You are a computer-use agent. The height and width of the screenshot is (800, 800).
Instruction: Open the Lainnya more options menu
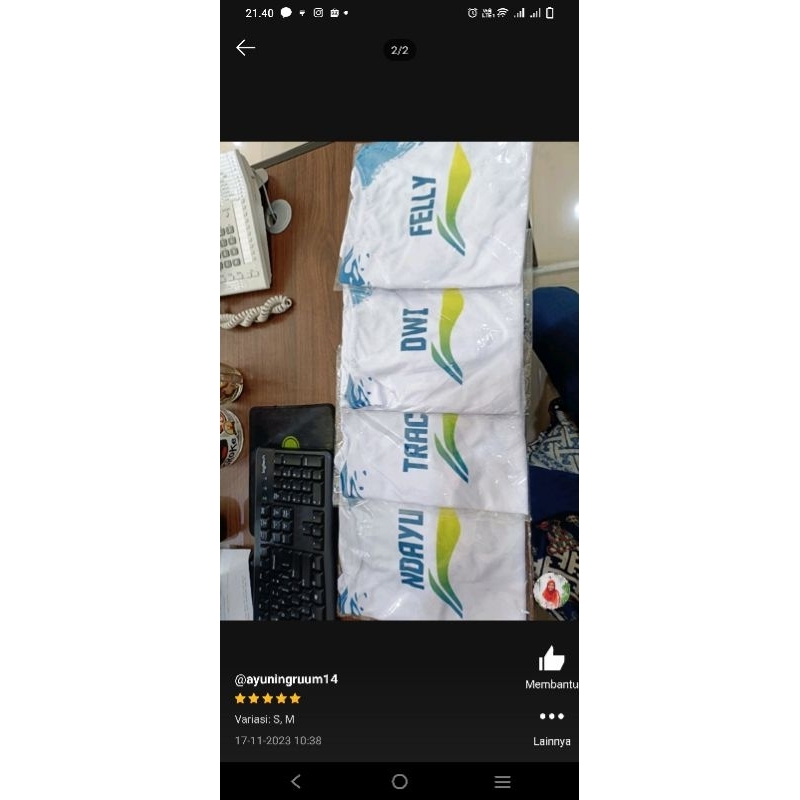coord(551,717)
